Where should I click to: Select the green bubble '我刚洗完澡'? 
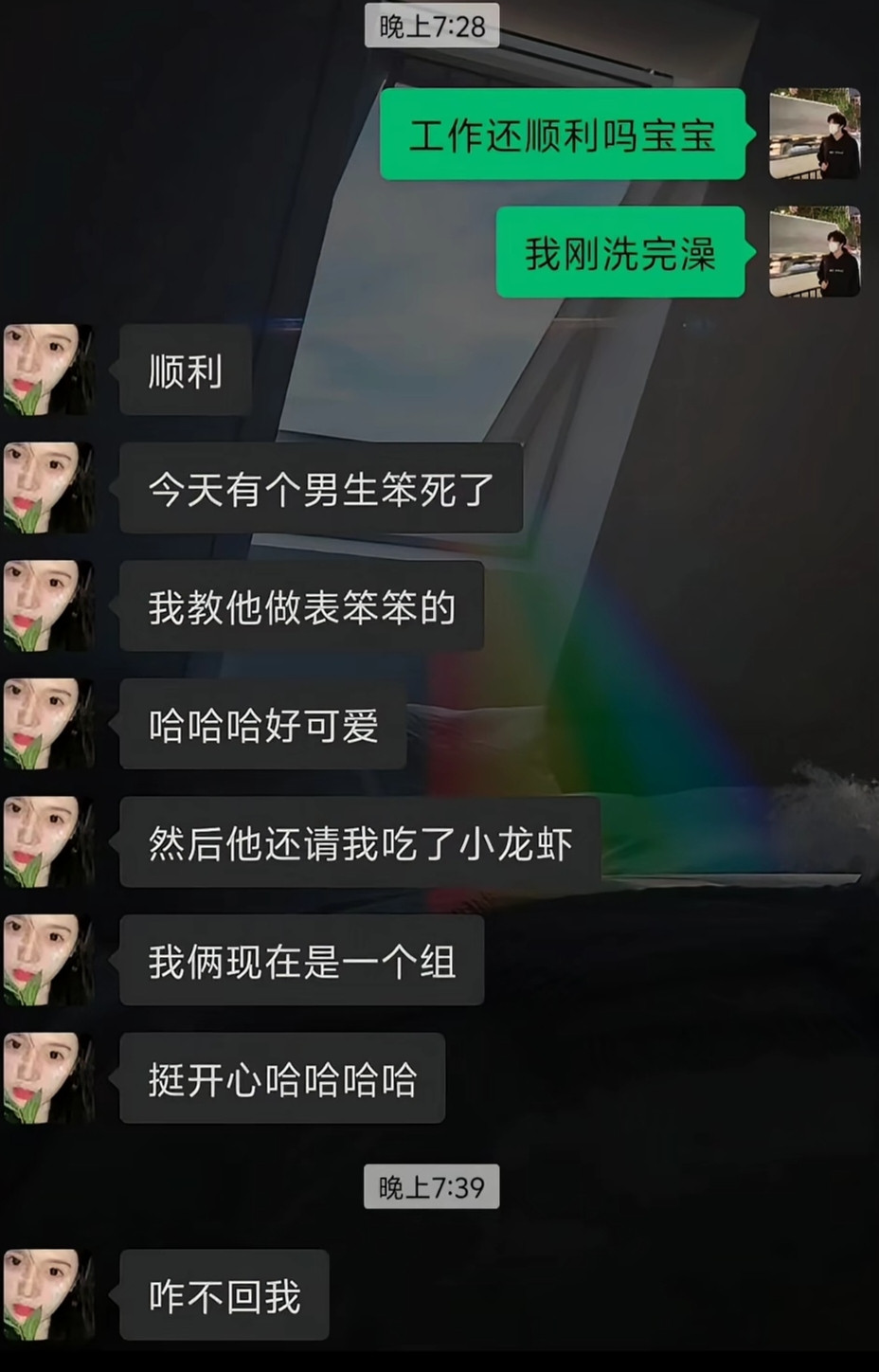coord(620,254)
